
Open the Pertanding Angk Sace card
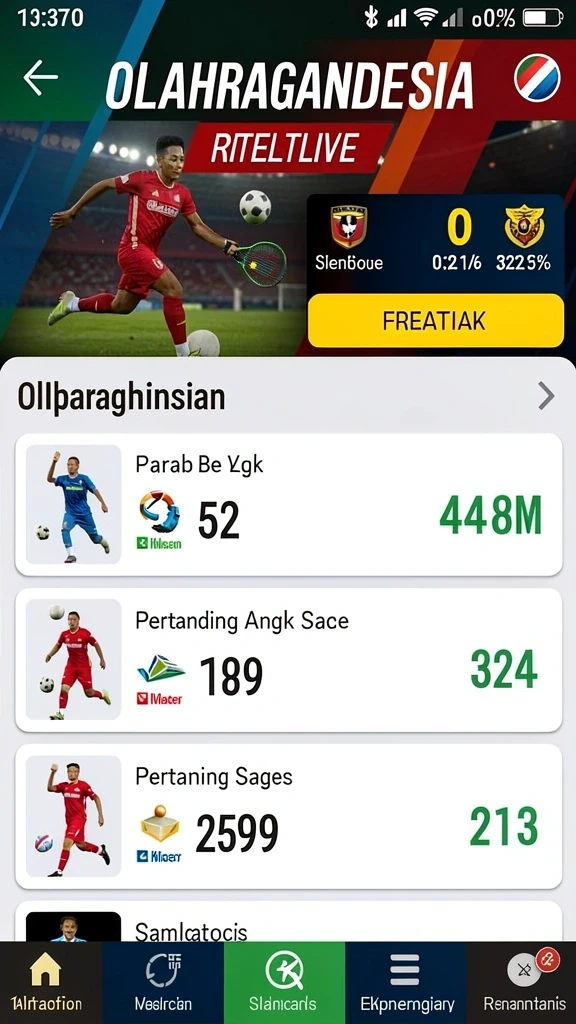(289, 660)
